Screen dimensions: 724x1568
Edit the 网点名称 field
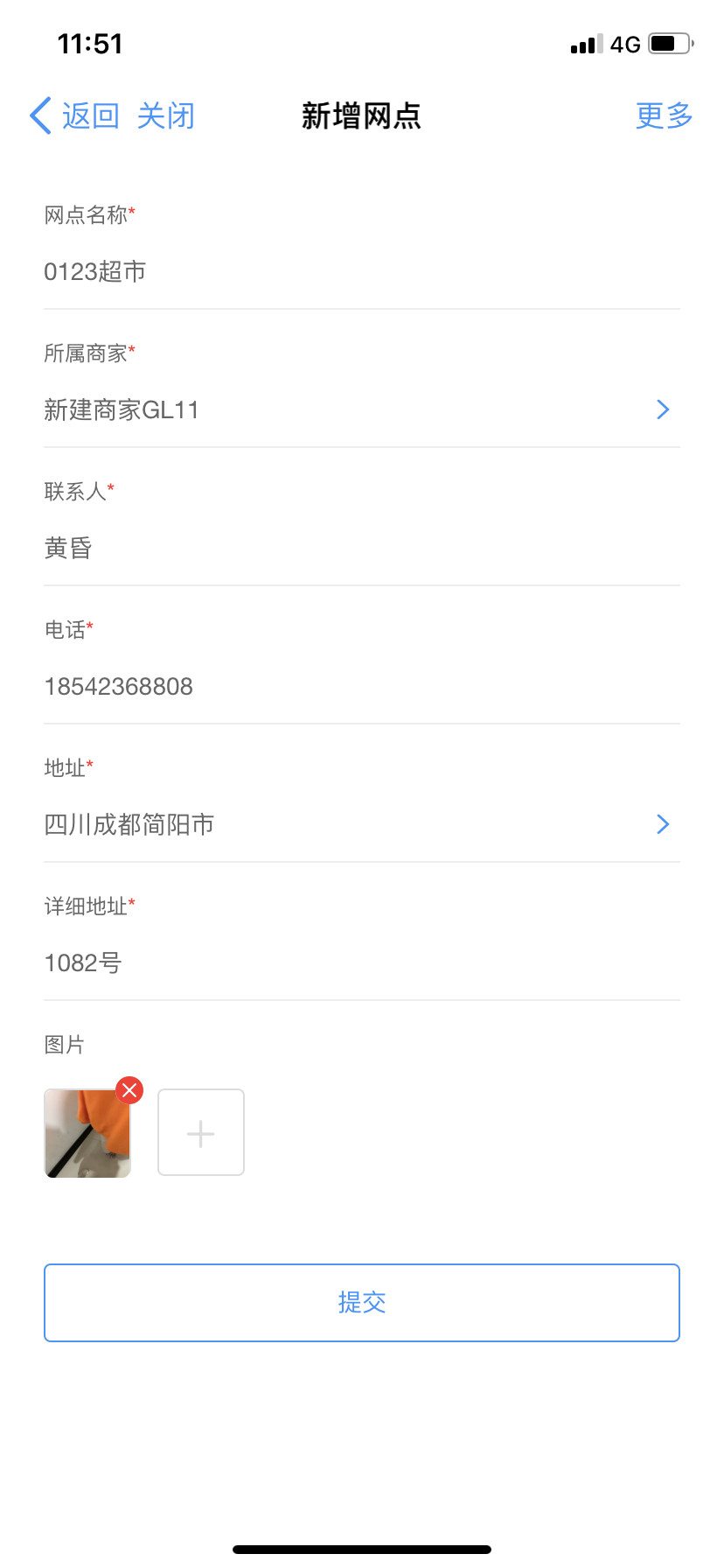(x=360, y=272)
